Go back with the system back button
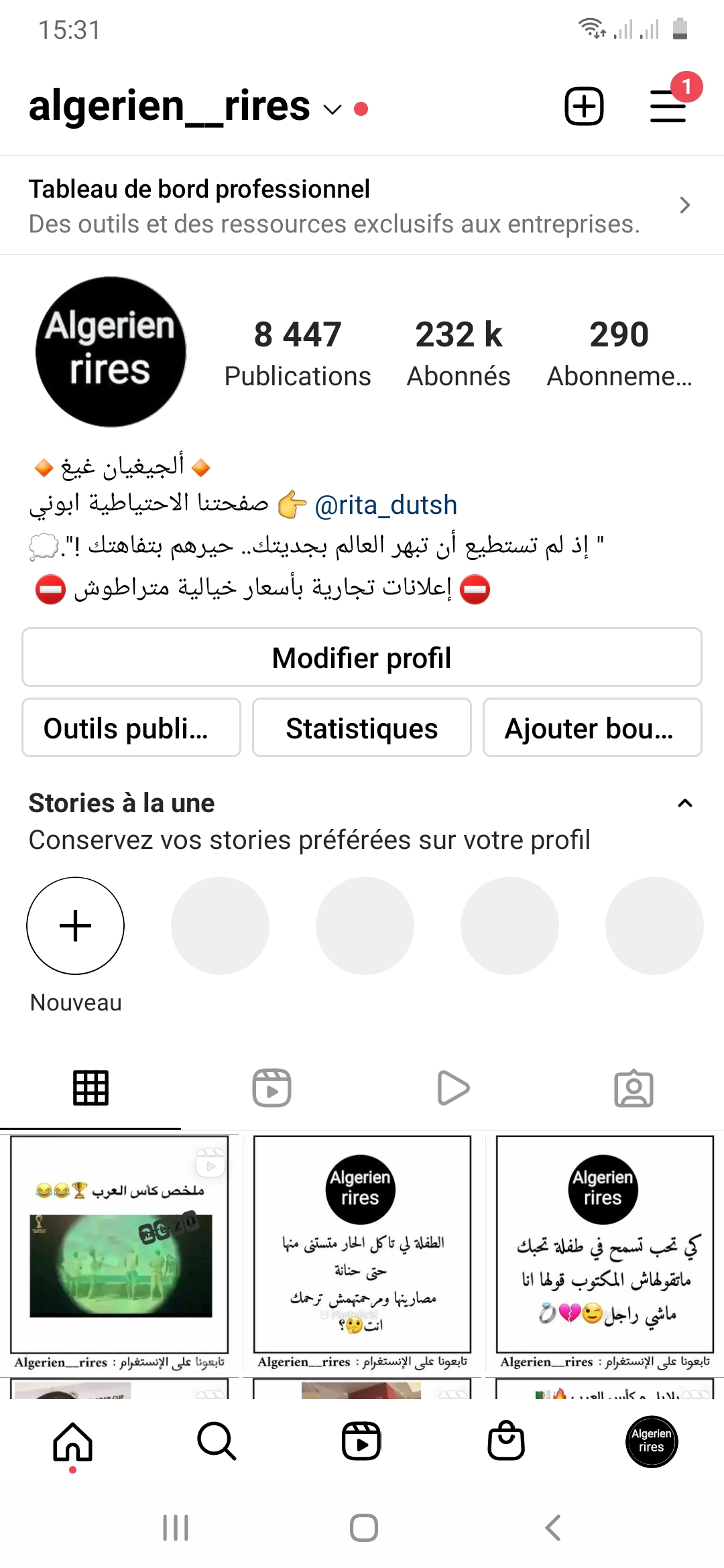This screenshot has height=1568, width=724. [x=552, y=1528]
